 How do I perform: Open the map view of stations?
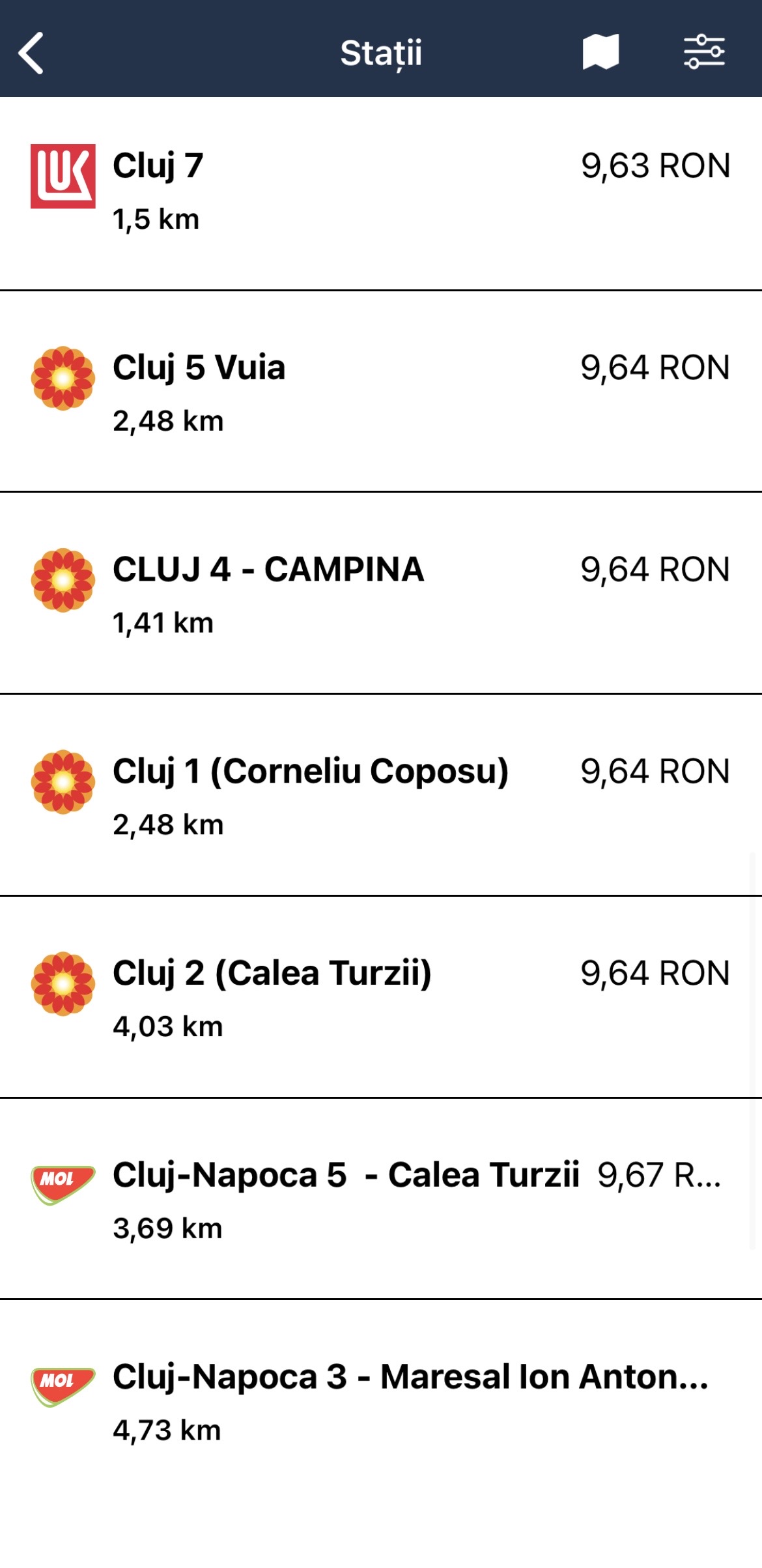click(x=600, y=52)
